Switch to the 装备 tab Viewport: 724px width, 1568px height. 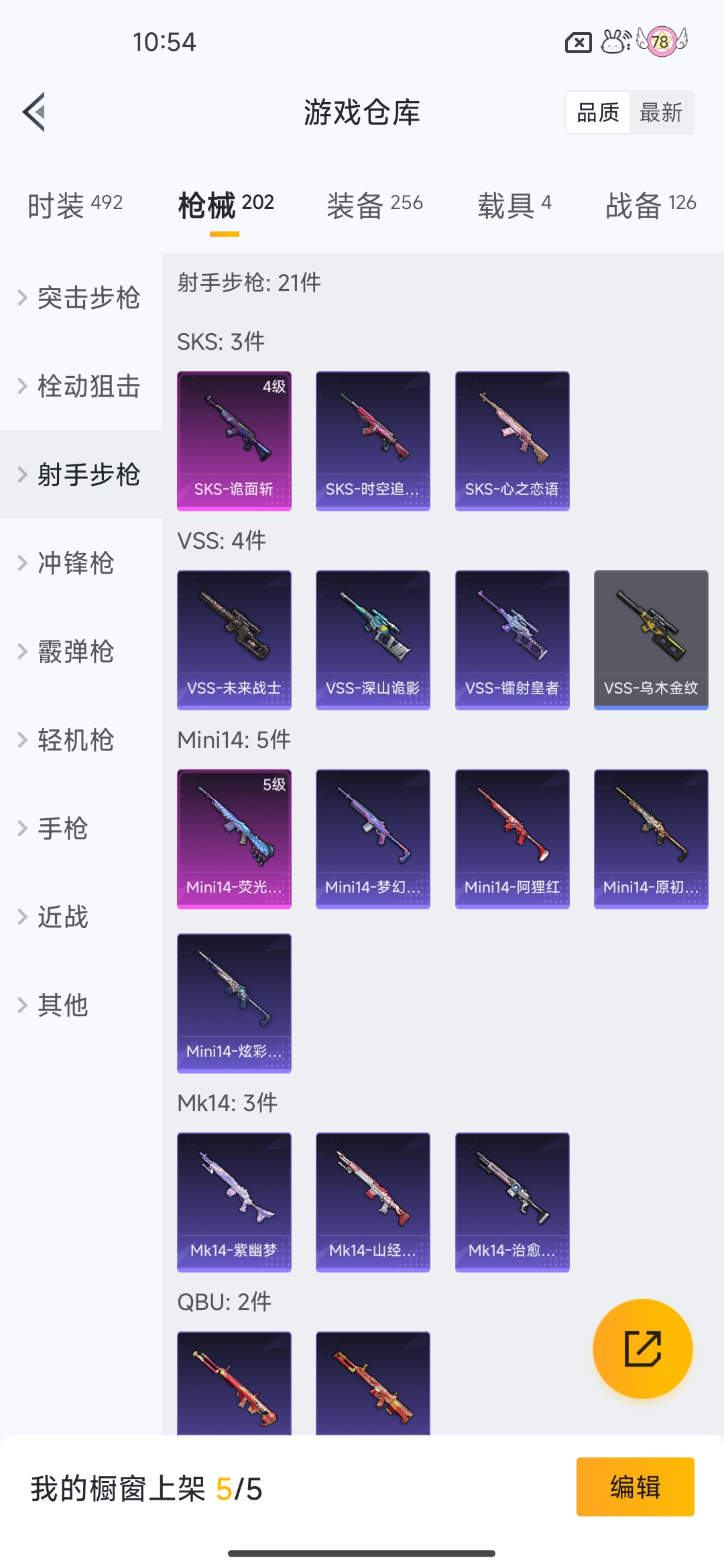tap(375, 204)
